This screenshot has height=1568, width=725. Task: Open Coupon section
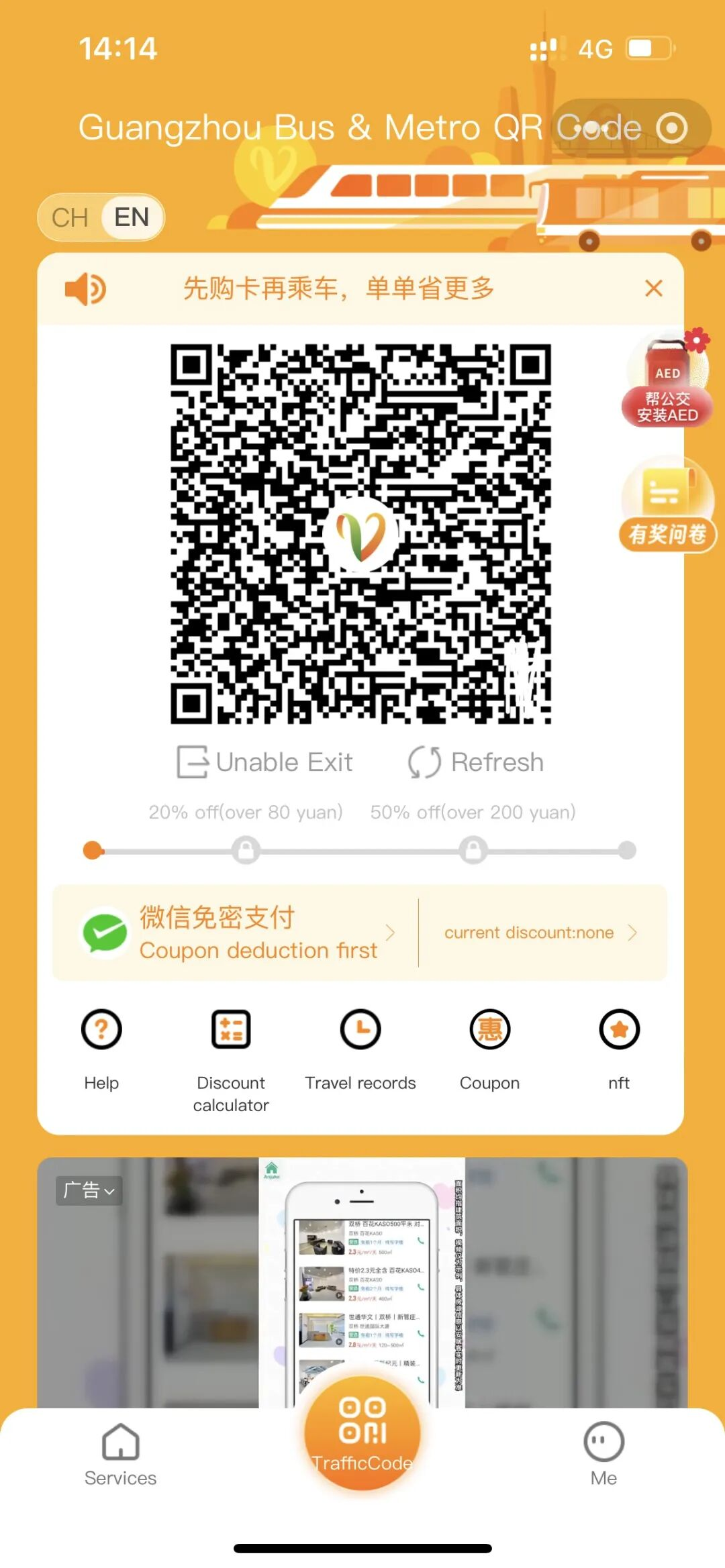tap(489, 1047)
